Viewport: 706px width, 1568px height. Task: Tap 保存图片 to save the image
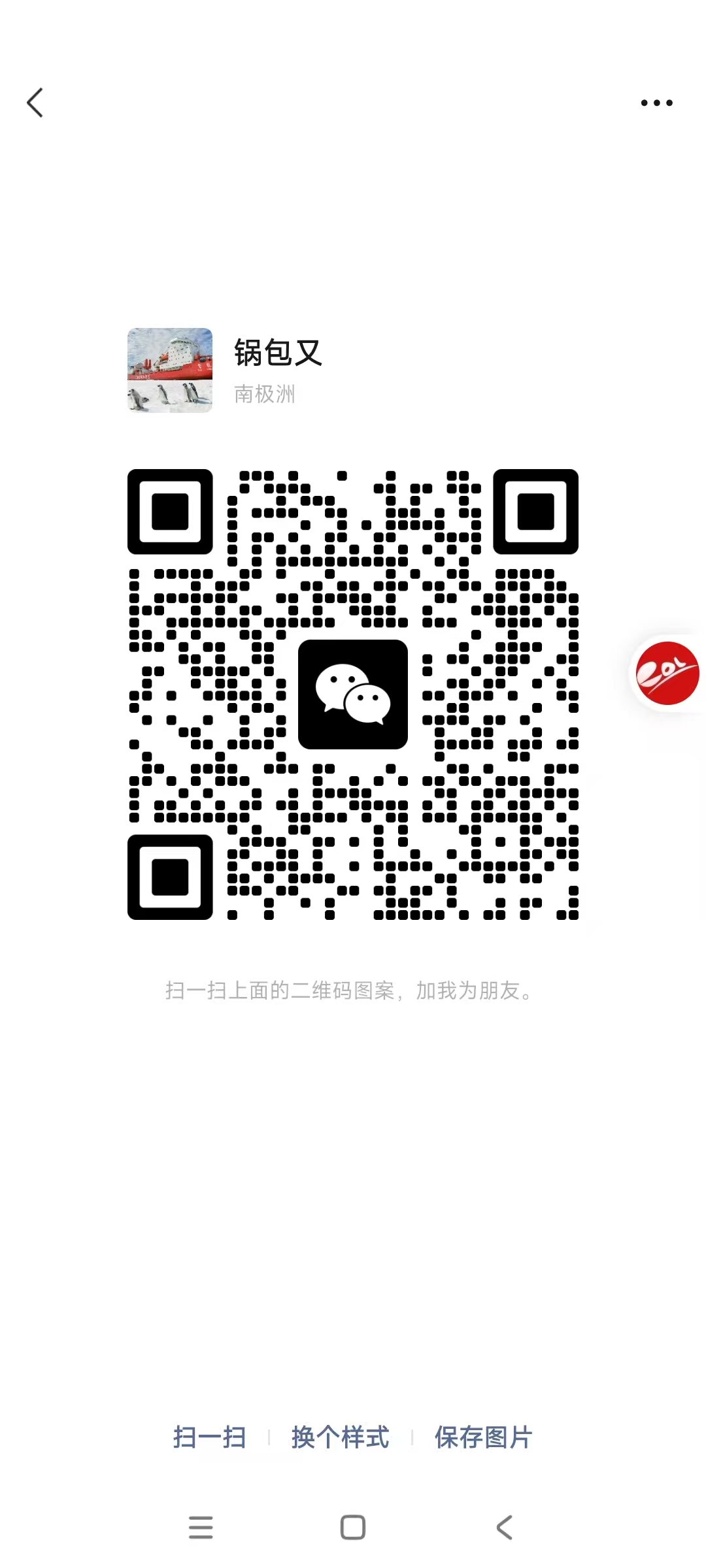click(484, 1437)
